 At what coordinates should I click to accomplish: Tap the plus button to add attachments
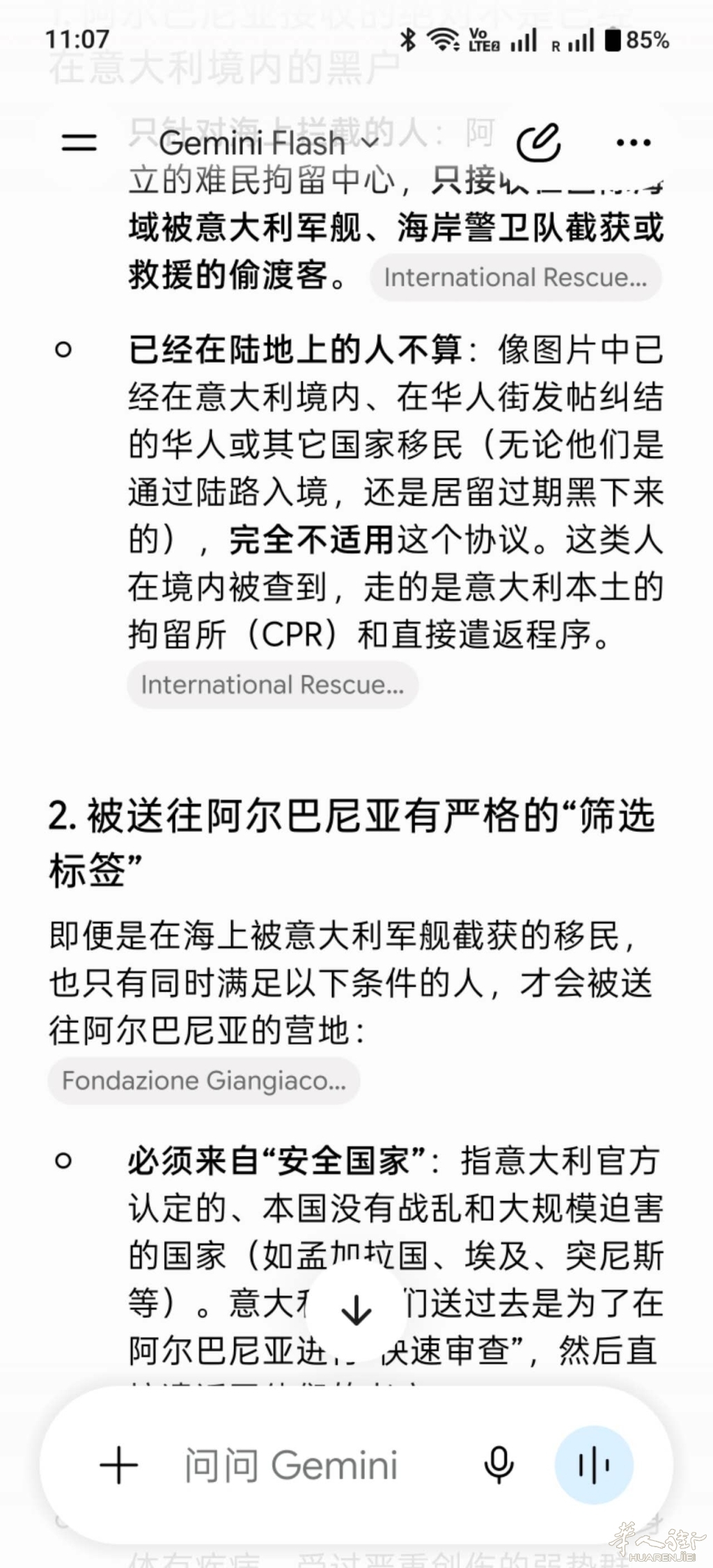tap(119, 1465)
